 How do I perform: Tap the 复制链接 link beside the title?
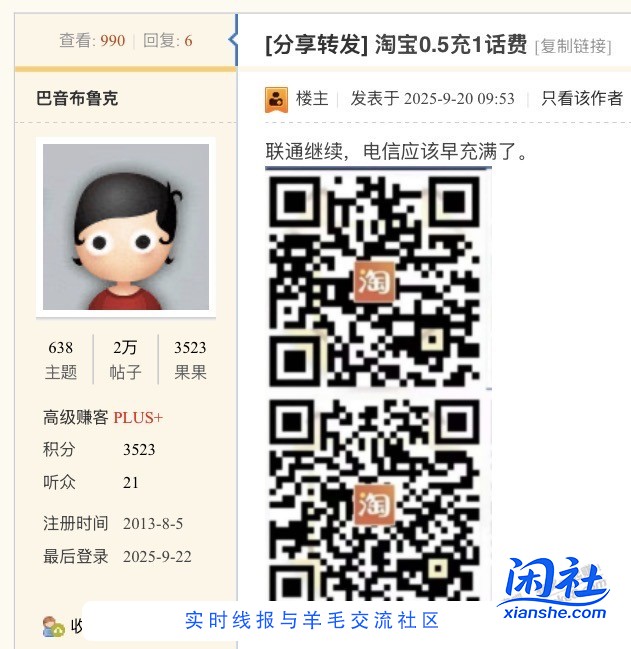tap(573, 46)
